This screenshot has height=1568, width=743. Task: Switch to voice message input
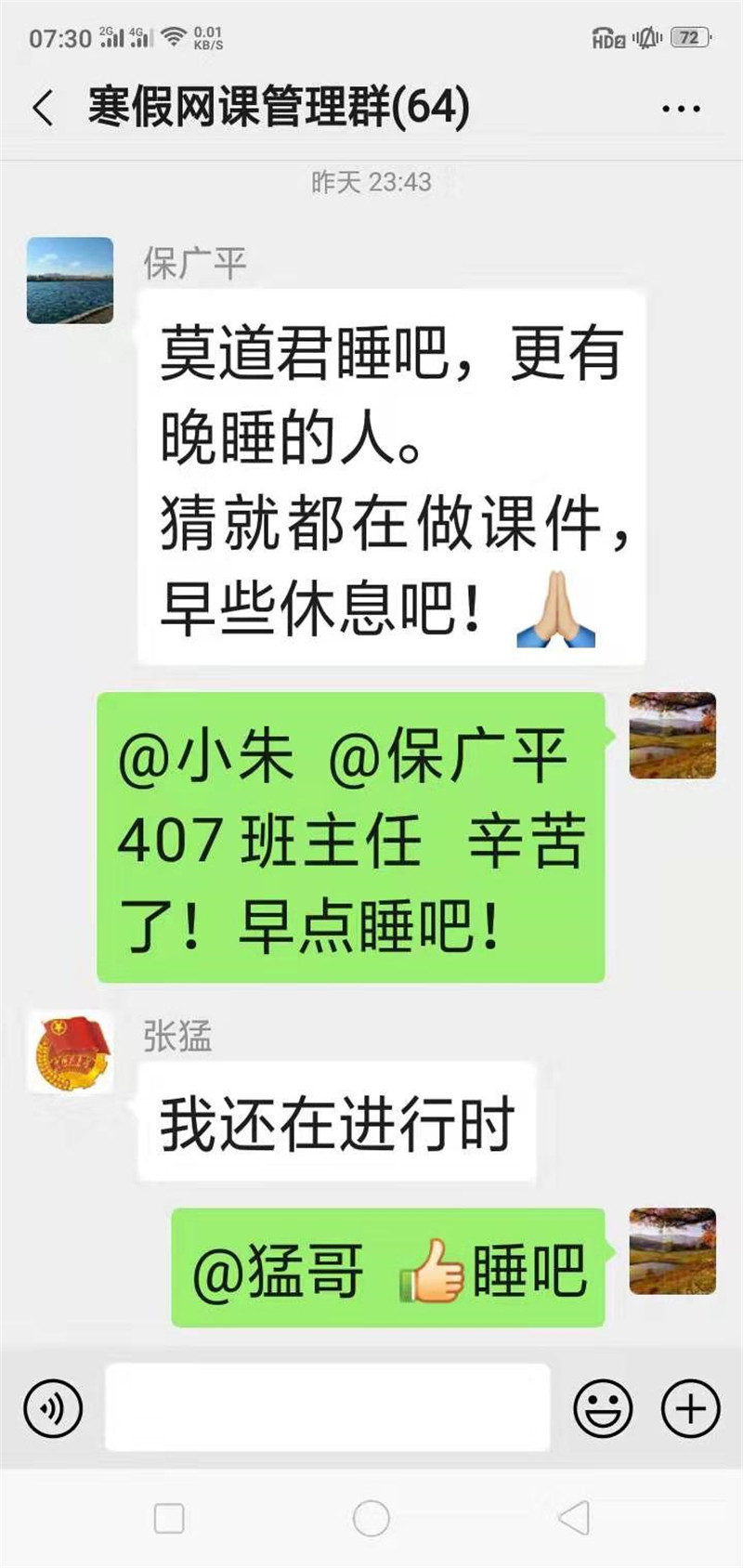click(53, 1408)
